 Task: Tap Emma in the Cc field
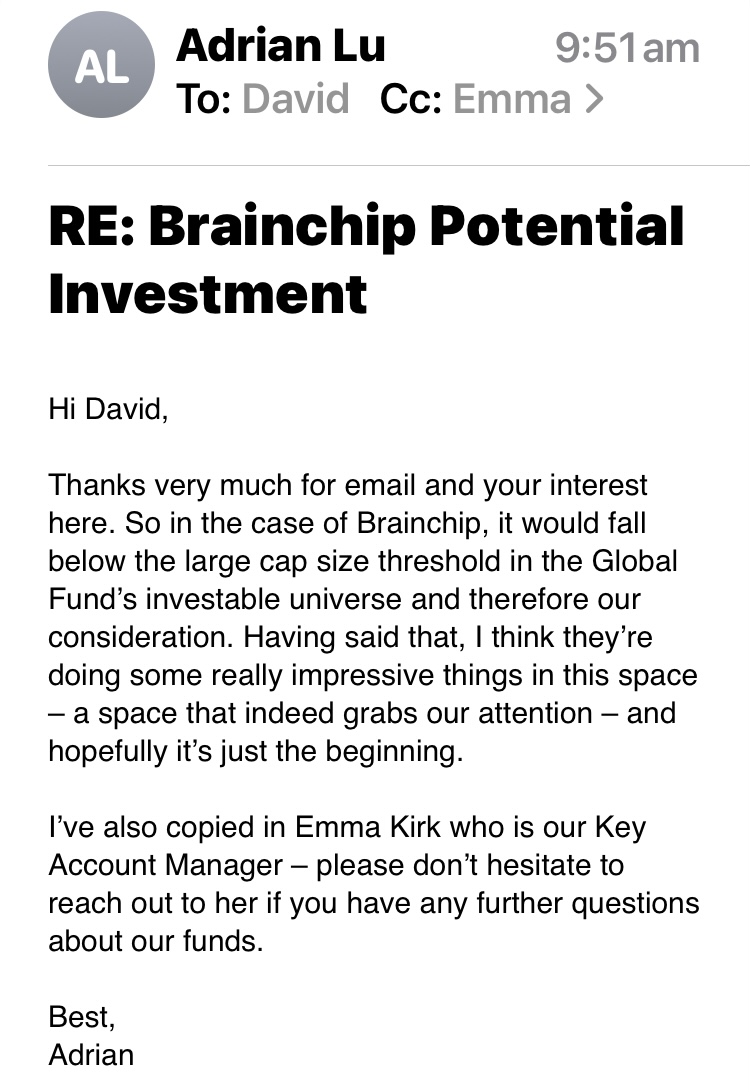pos(512,99)
